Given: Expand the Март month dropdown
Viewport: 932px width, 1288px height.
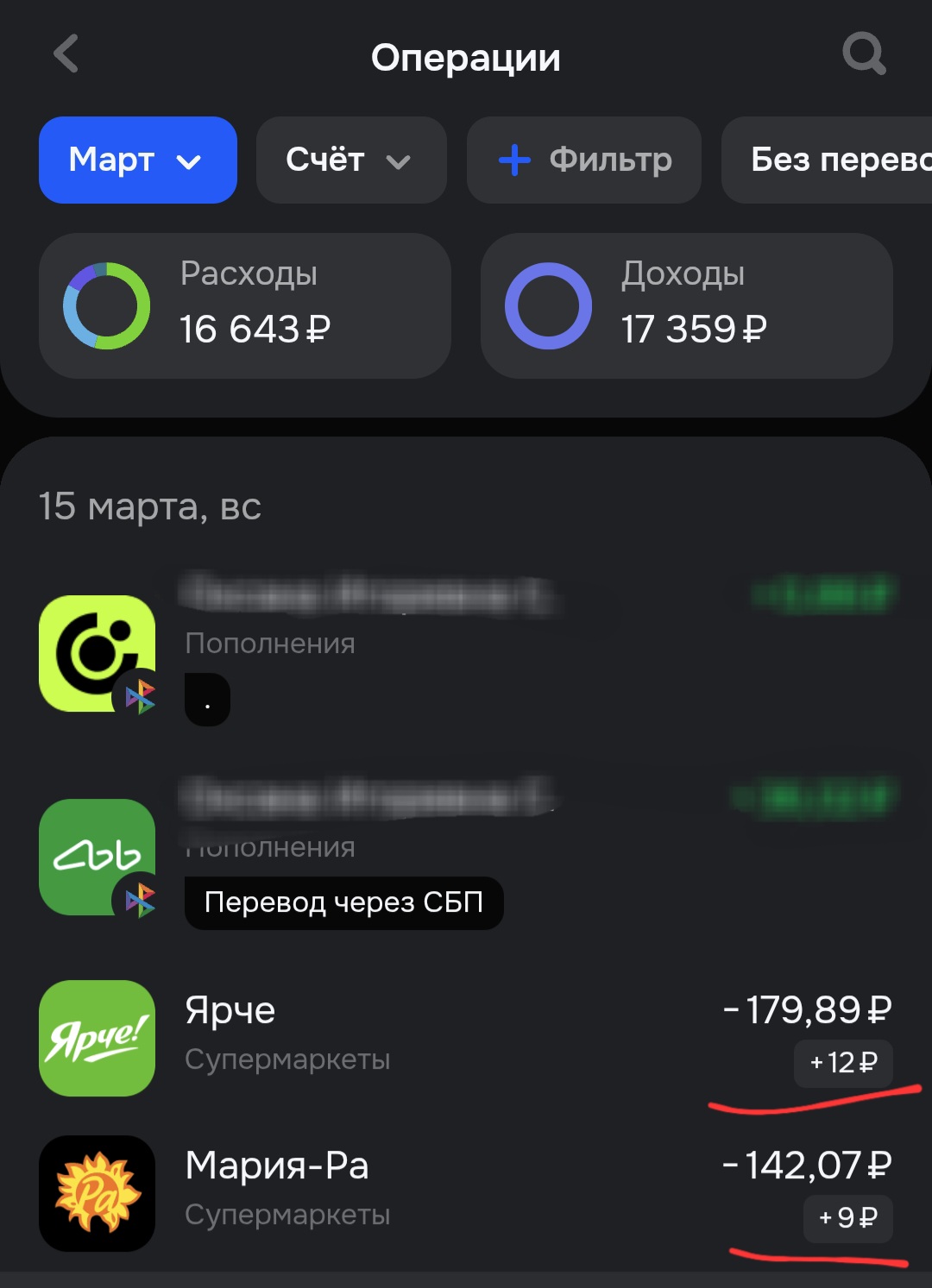Looking at the screenshot, I should (x=137, y=160).
